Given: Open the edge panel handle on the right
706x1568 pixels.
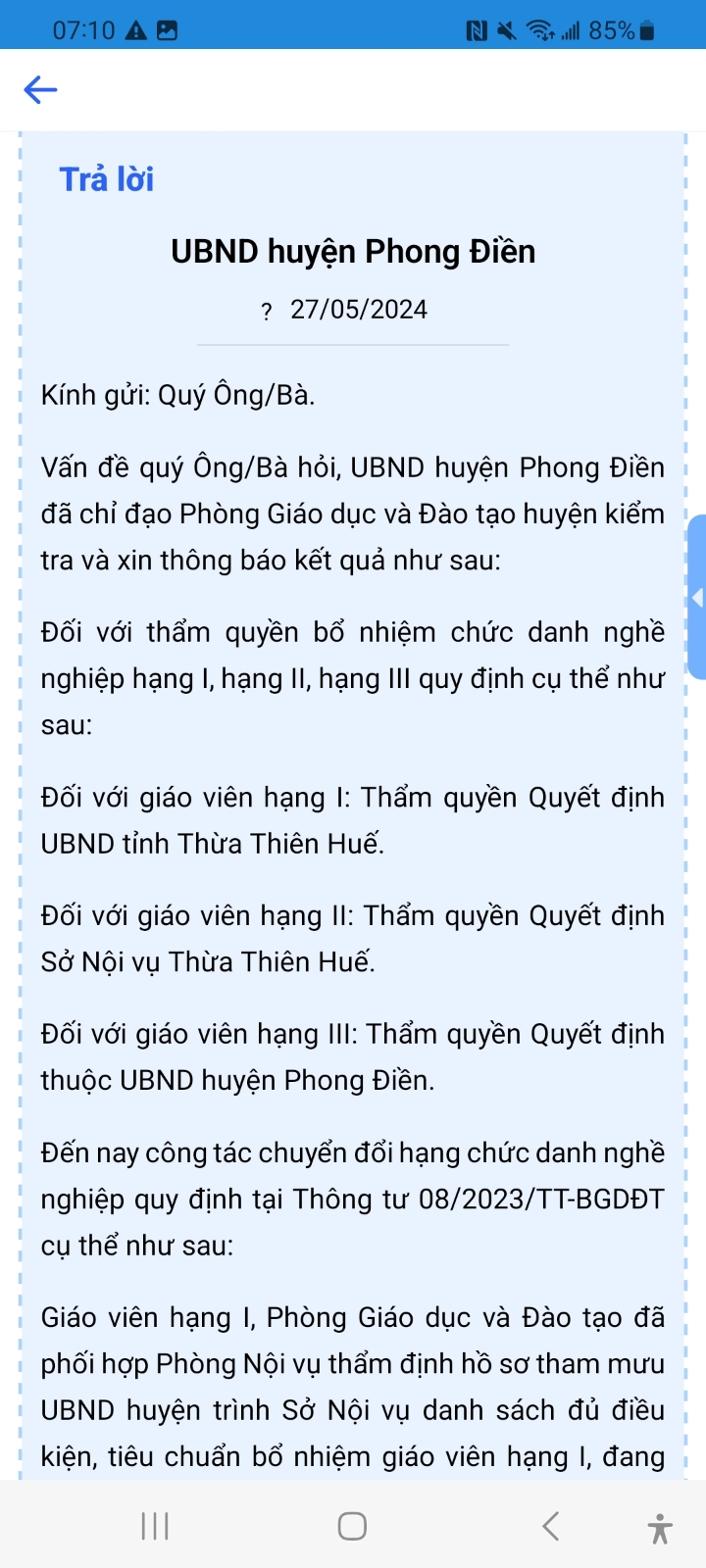Looking at the screenshot, I should tap(697, 597).
